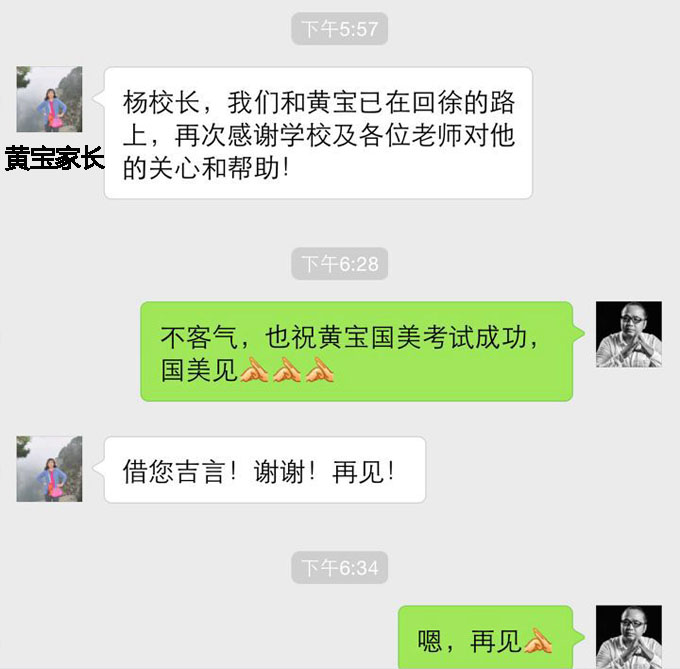Tap avatar beside 借您吉言 message

point(49,468)
